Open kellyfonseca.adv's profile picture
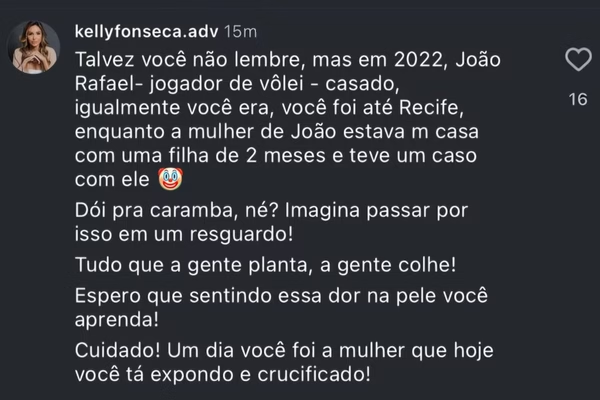 (x=34, y=46)
